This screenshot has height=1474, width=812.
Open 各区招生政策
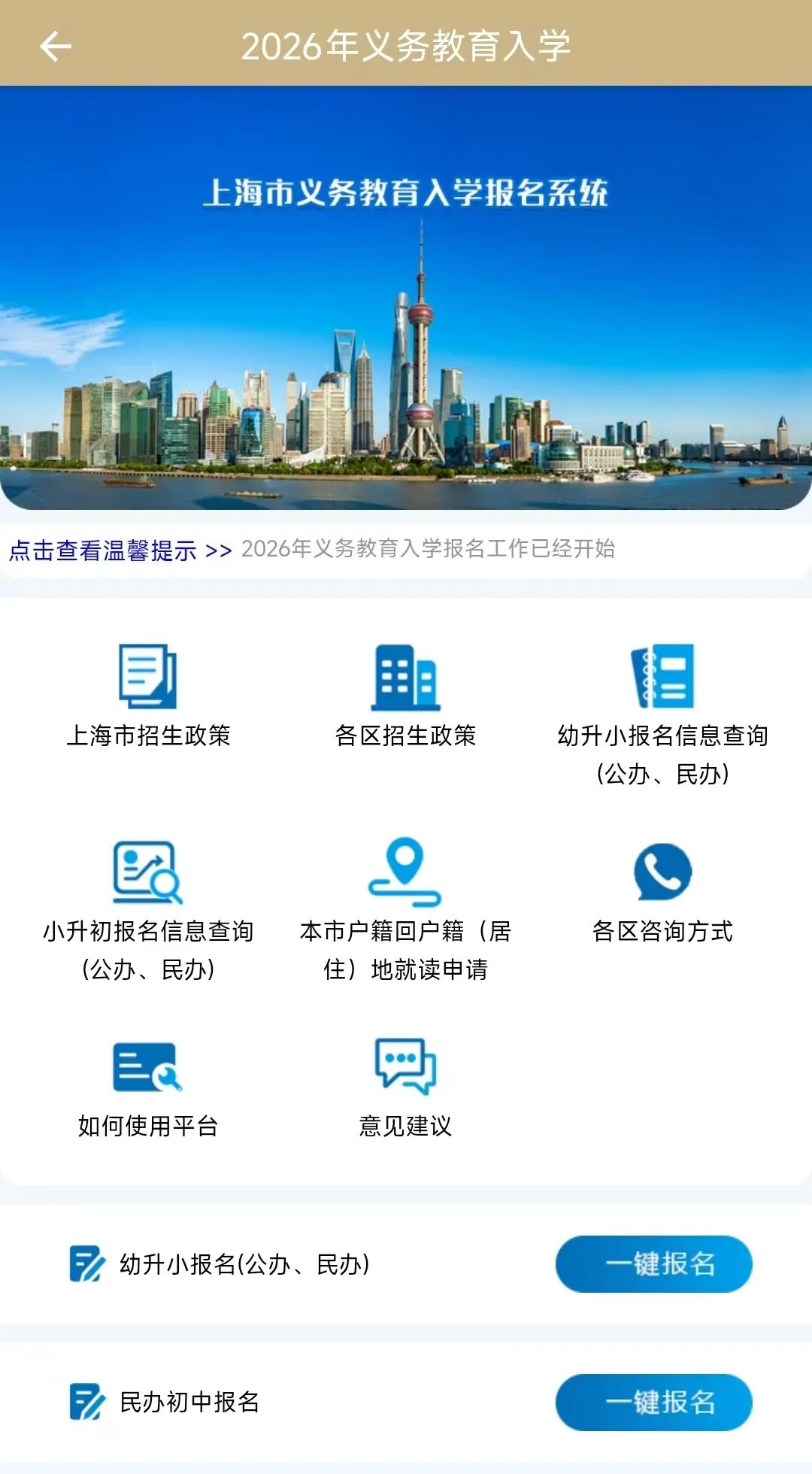(x=405, y=693)
